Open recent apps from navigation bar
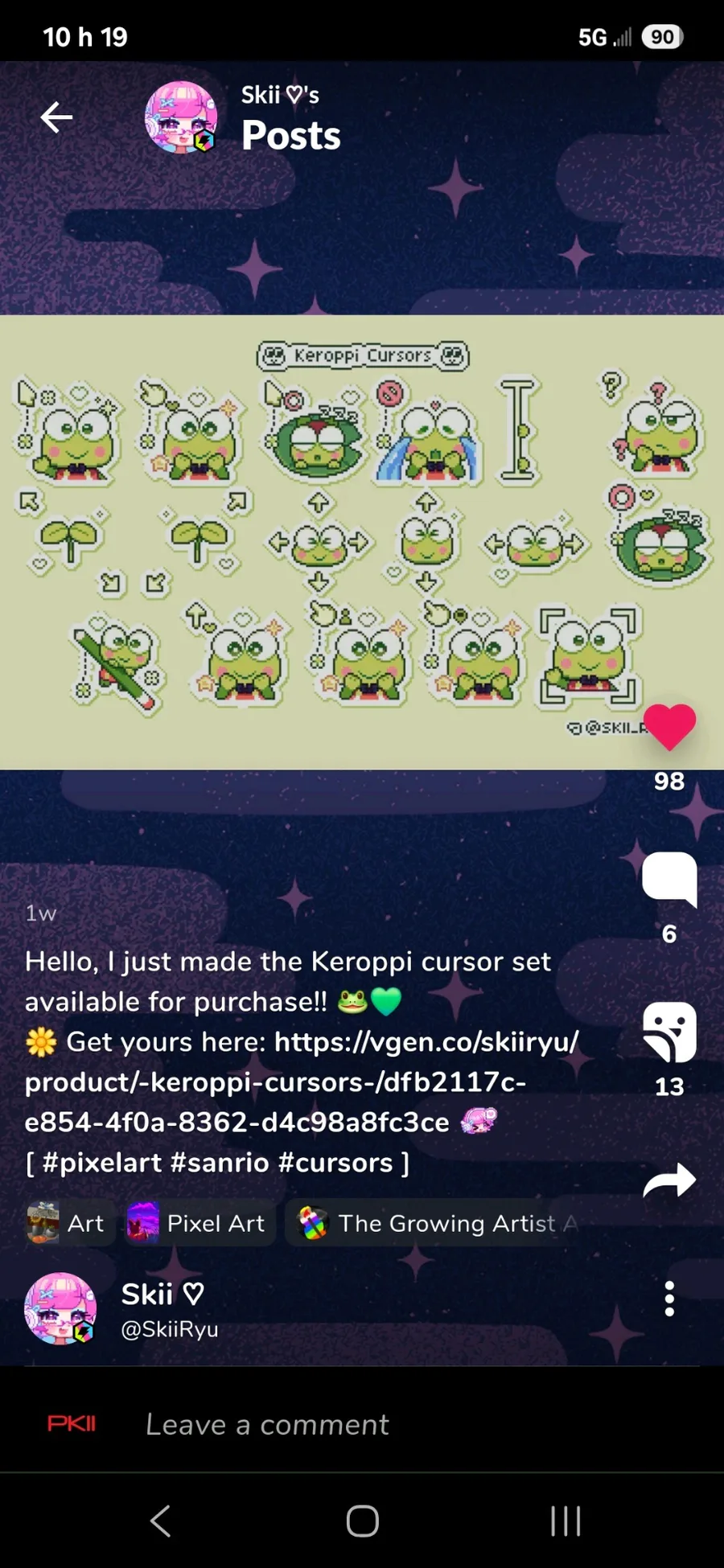 566,1521
